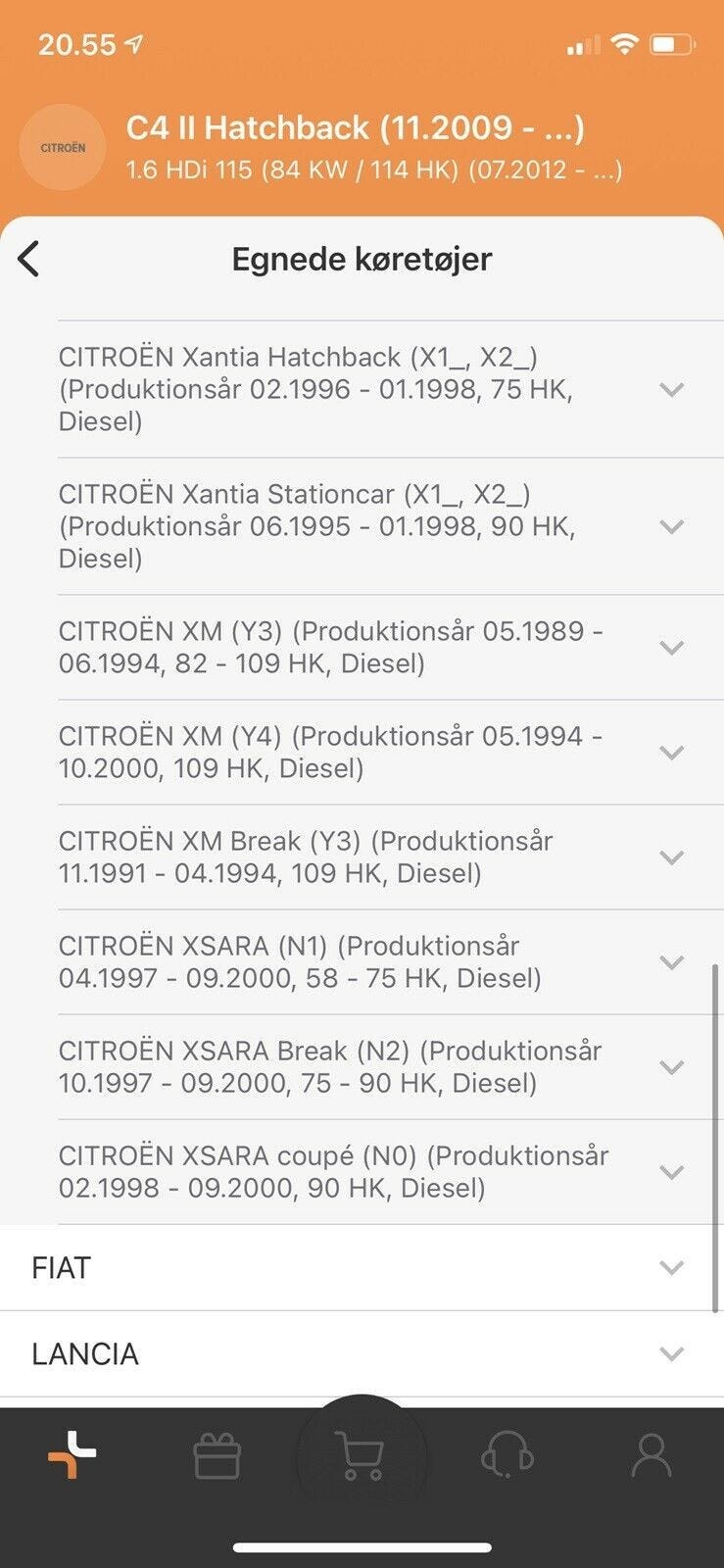Viewport: 724px width, 1568px height.
Task: Open the shopping cart
Action: pos(360,1456)
